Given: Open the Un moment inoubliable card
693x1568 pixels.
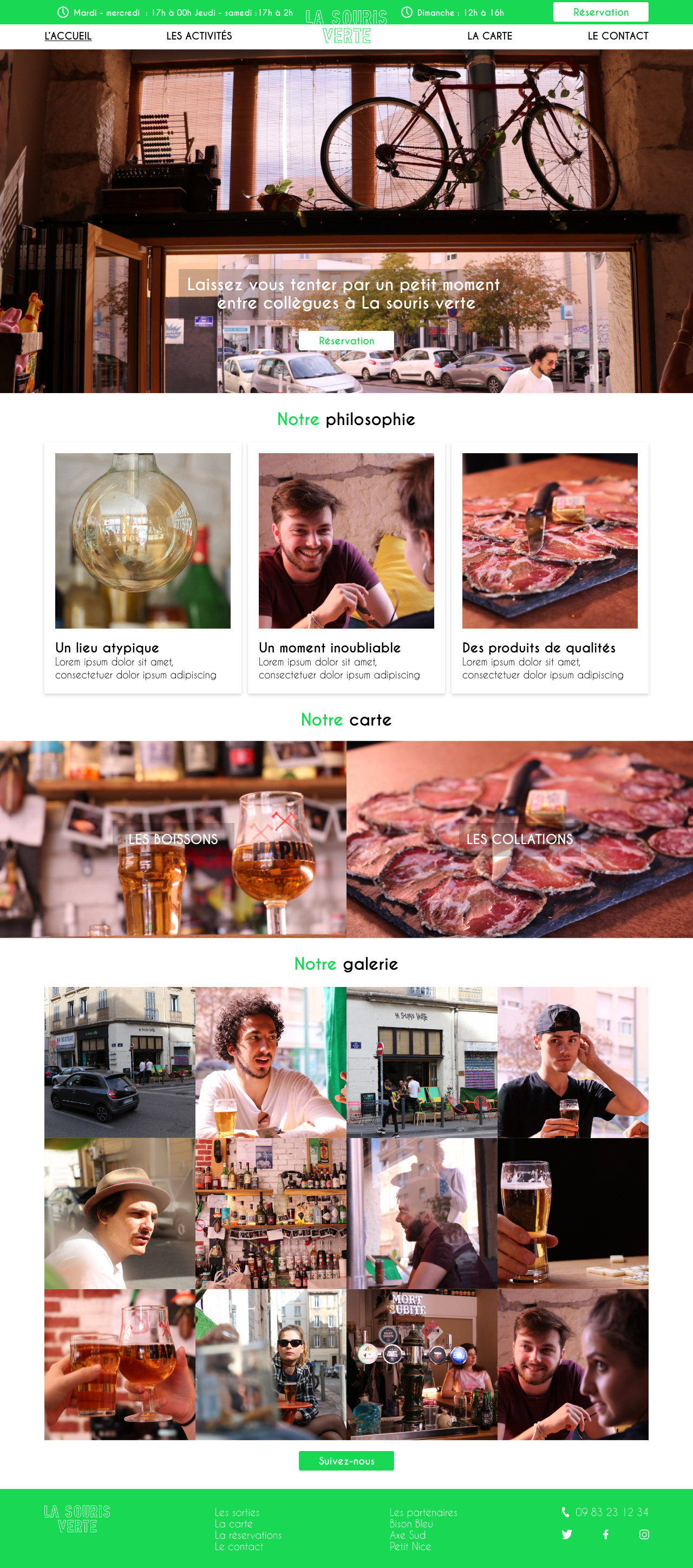Looking at the screenshot, I should [x=346, y=567].
